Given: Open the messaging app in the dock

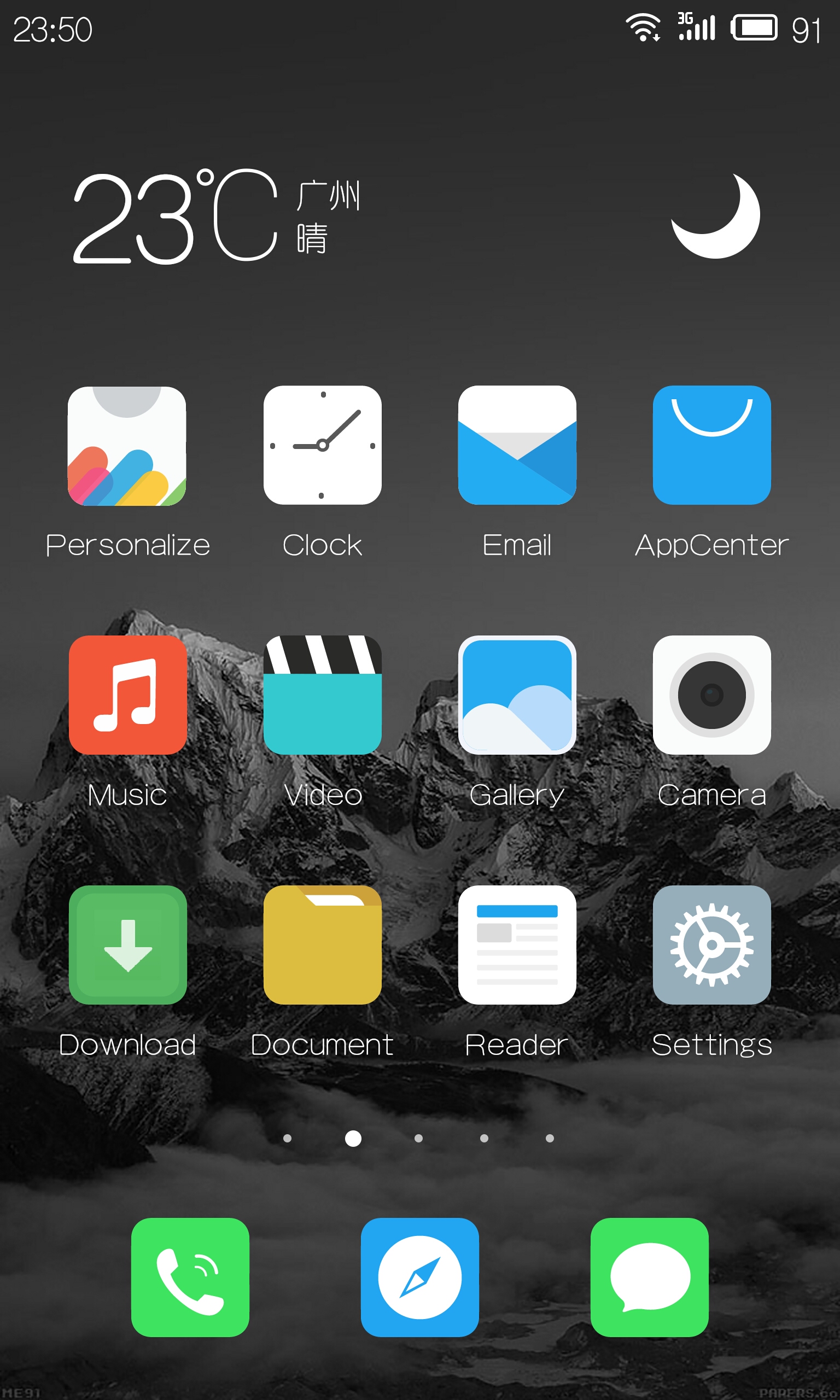Looking at the screenshot, I should [x=650, y=1277].
